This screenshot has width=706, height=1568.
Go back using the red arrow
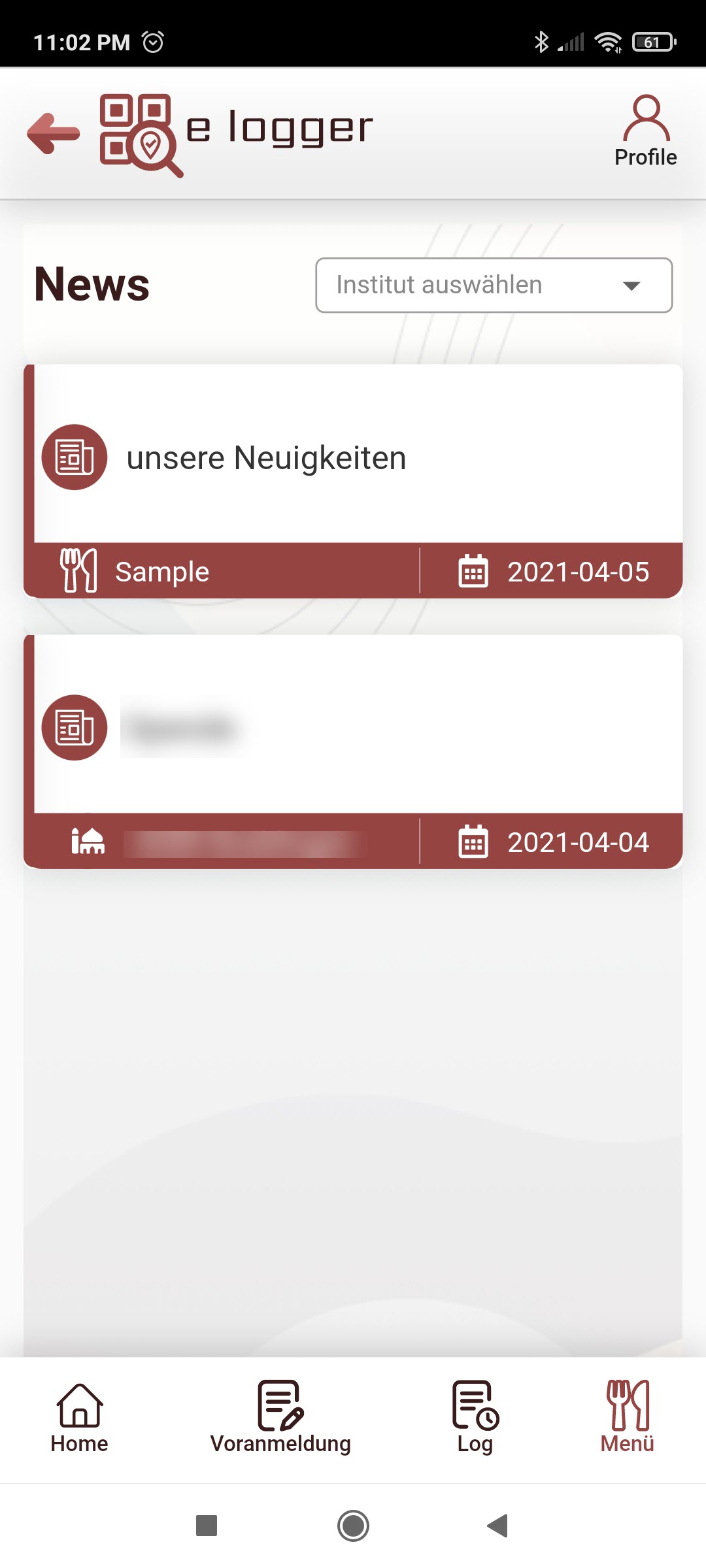pos(54,133)
